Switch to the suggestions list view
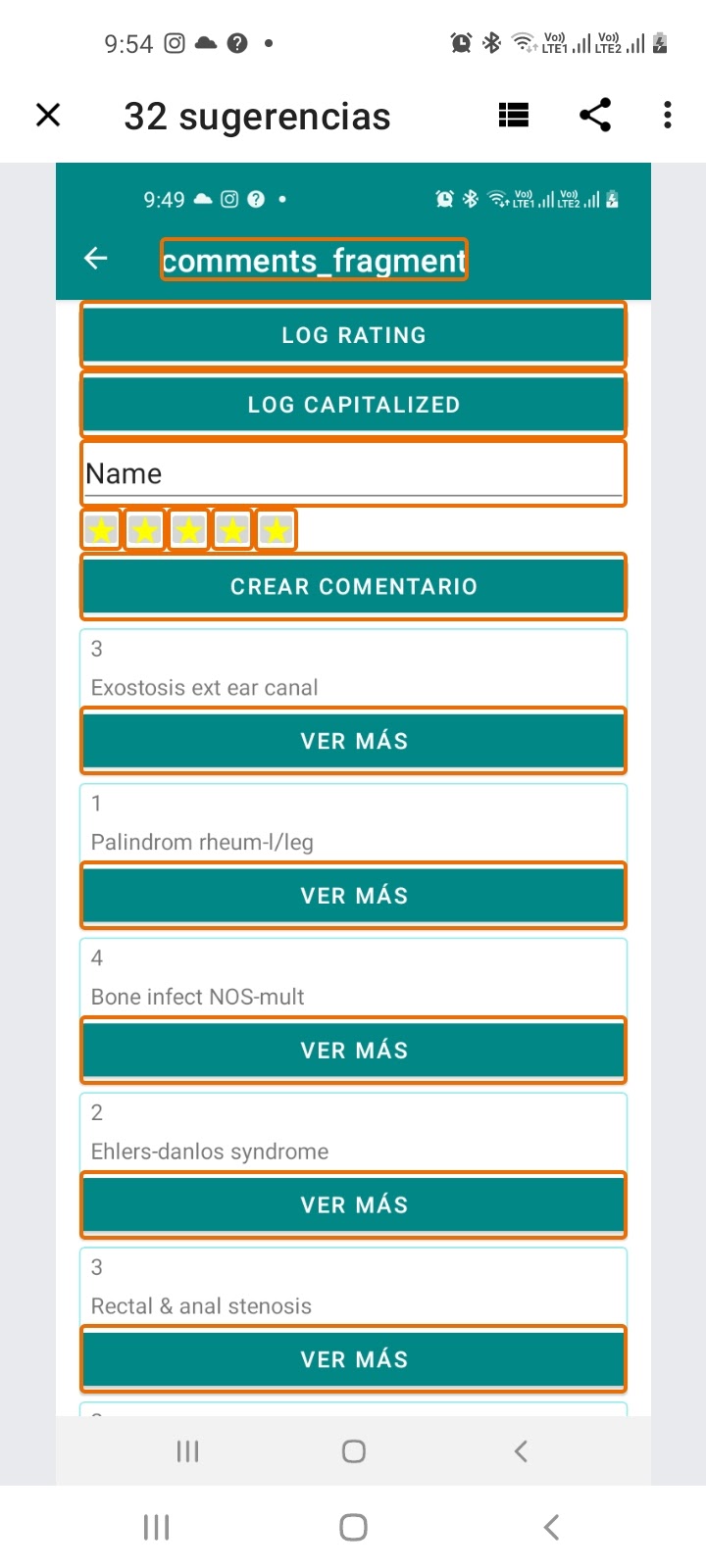706x1568 pixels. (514, 116)
